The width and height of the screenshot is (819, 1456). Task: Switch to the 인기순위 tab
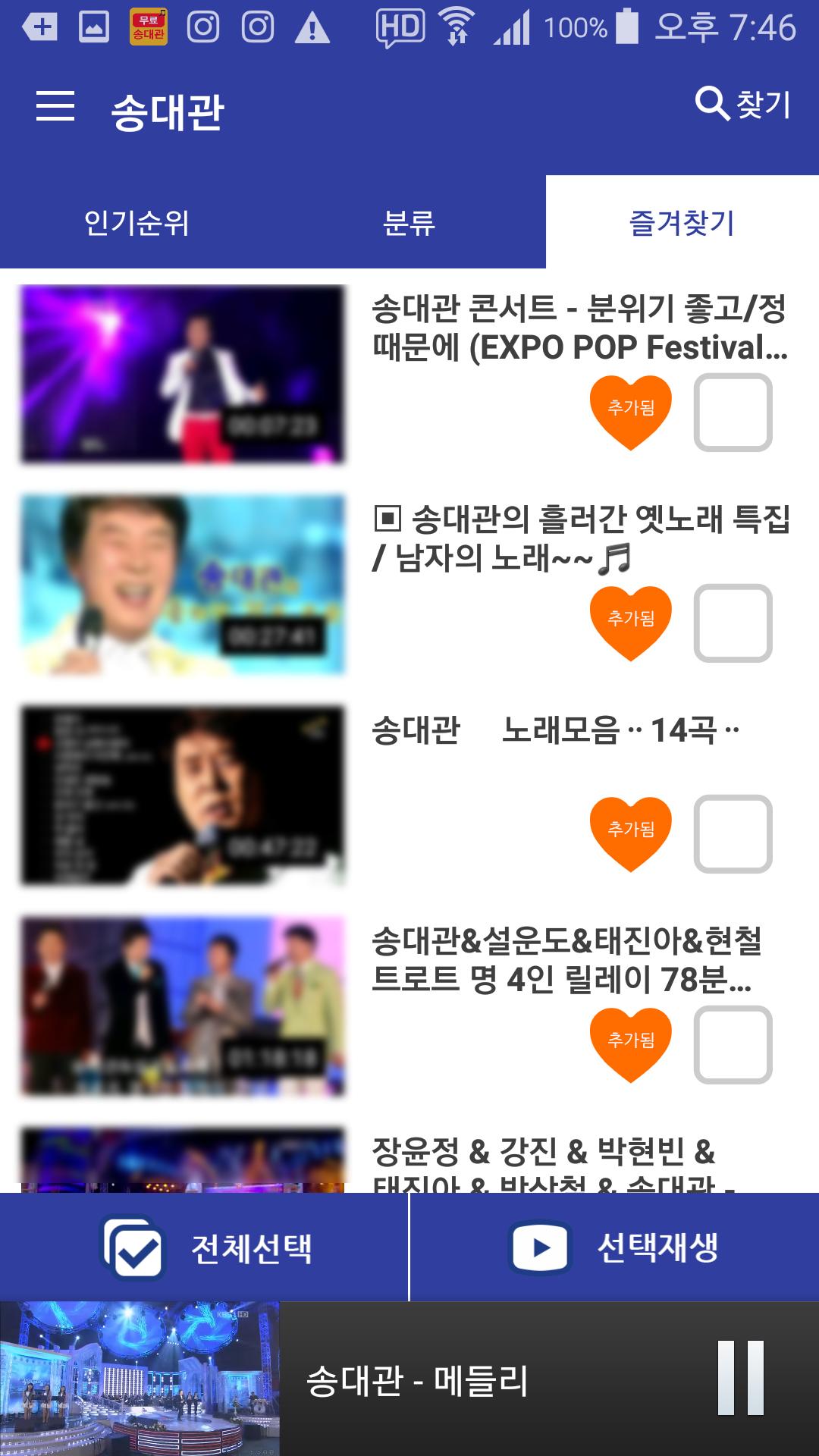[x=136, y=222]
